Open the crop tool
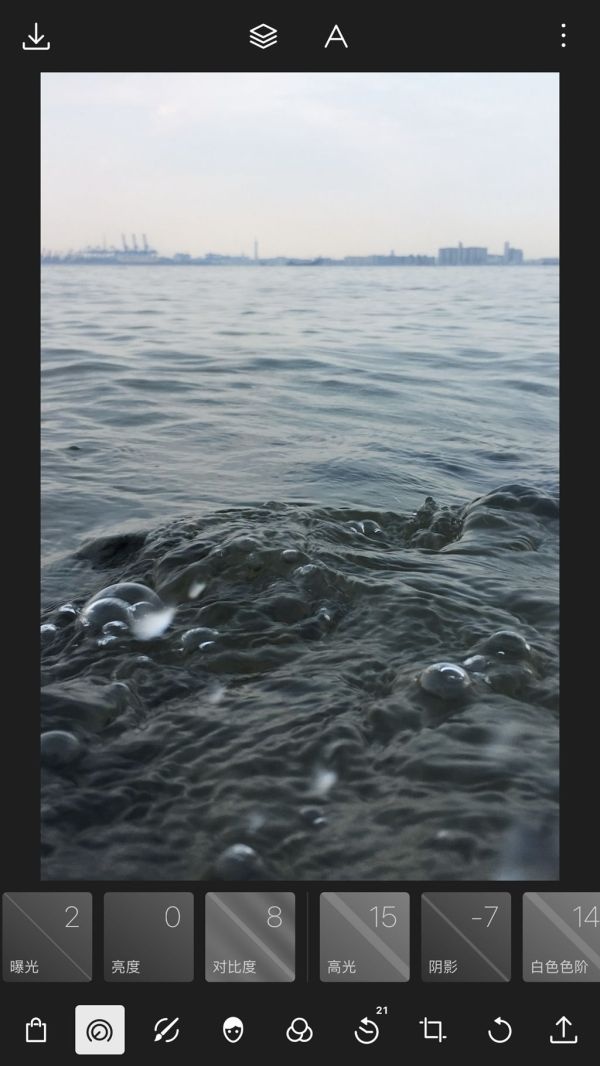Image resolution: width=600 pixels, height=1066 pixels. [x=432, y=1030]
